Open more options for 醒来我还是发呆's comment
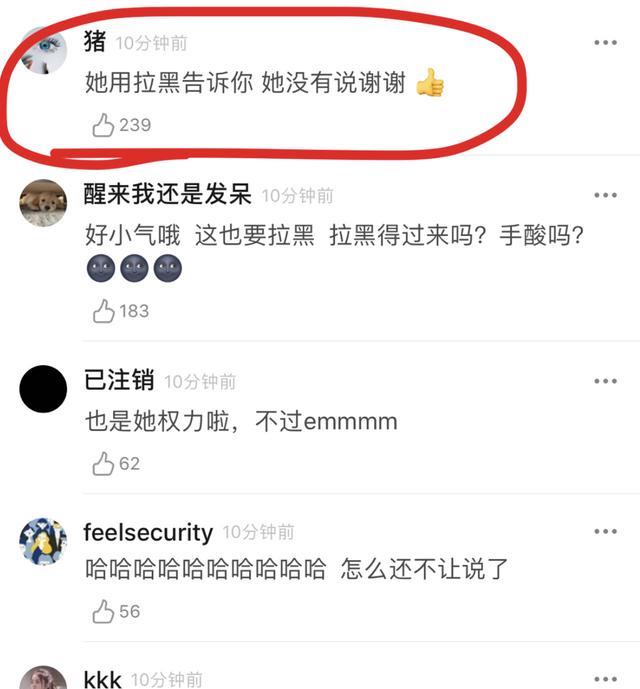This screenshot has height=689, width=640. 605,195
